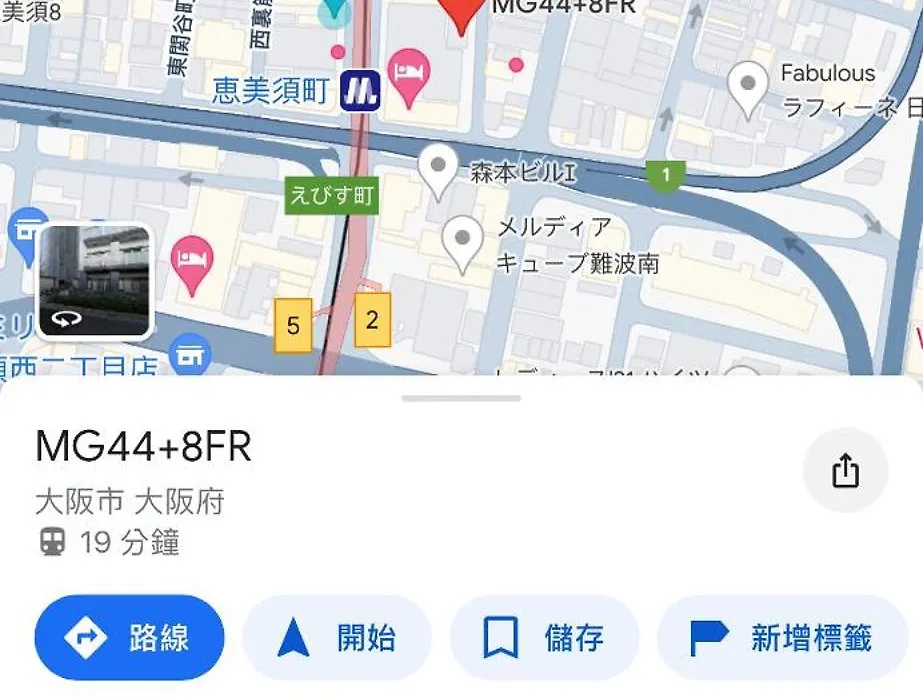Save this place with 儲存
The height and width of the screenshot is (700, 923).
point(544,638)
